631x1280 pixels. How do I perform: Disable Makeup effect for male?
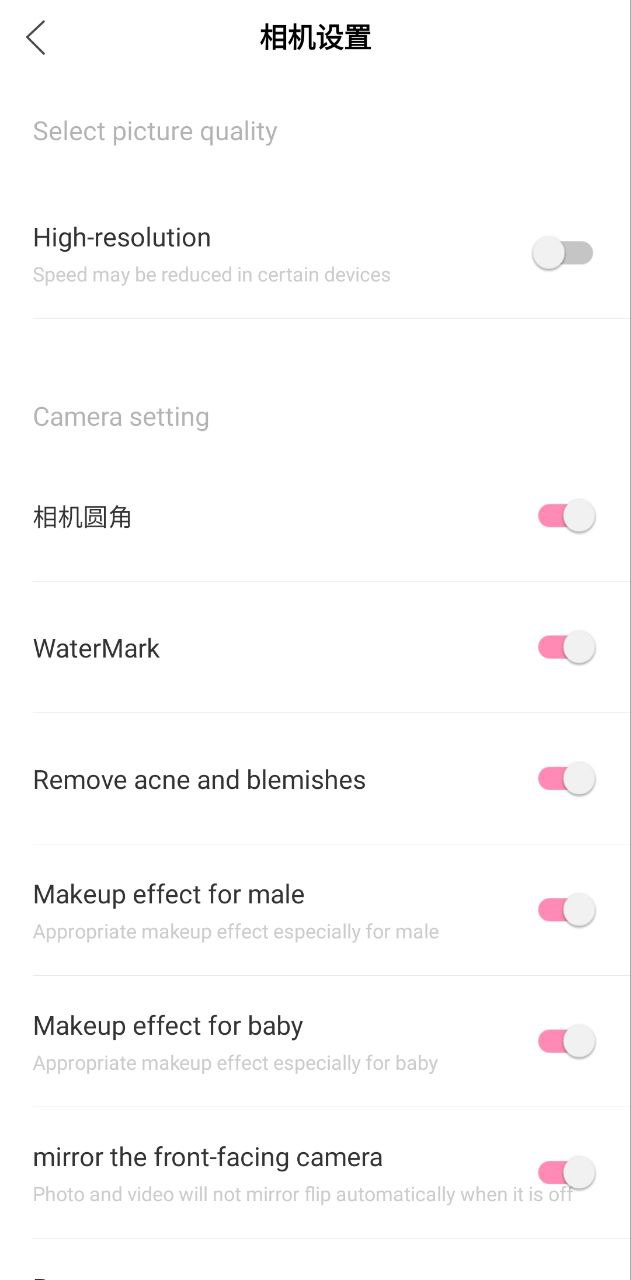(566, 910)
